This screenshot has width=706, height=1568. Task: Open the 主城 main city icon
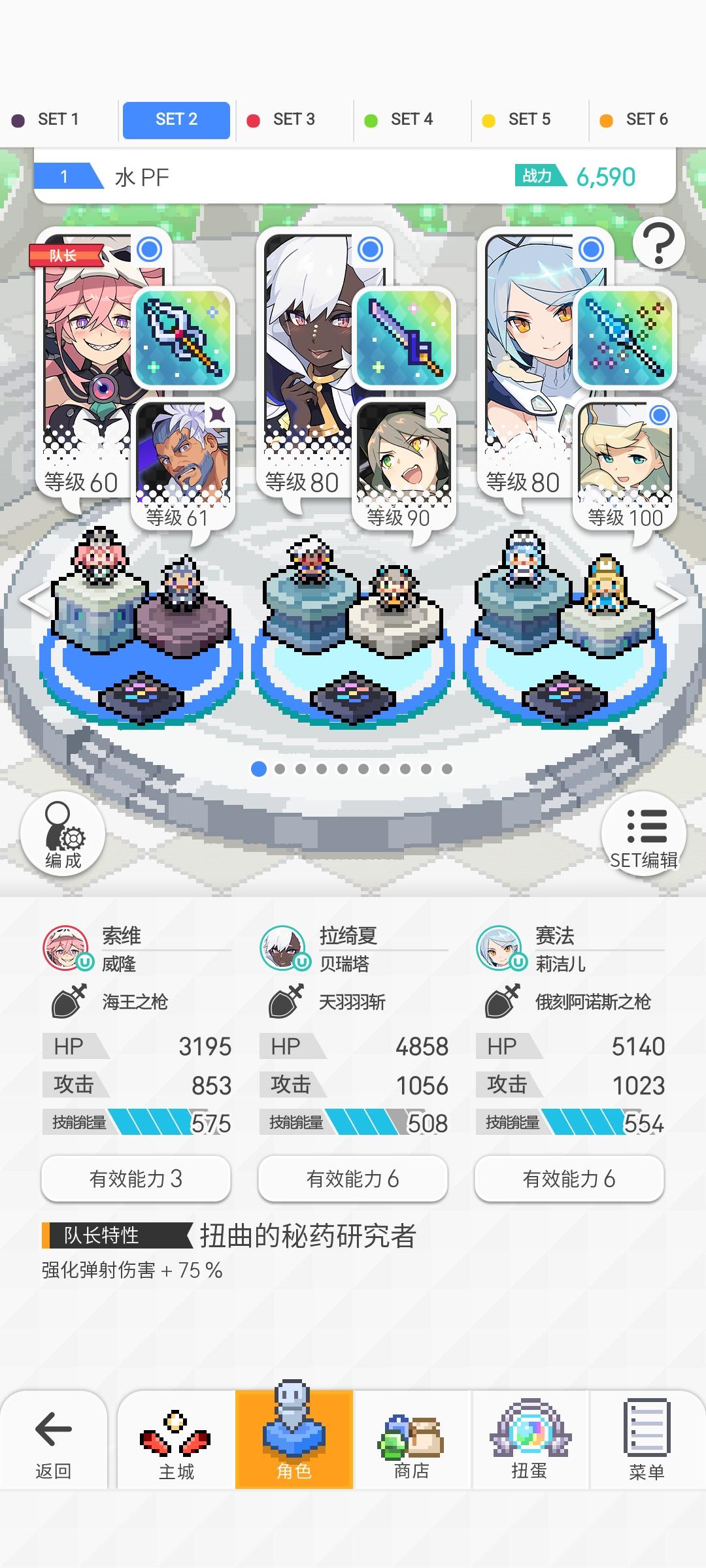(x=175, y=1435)
